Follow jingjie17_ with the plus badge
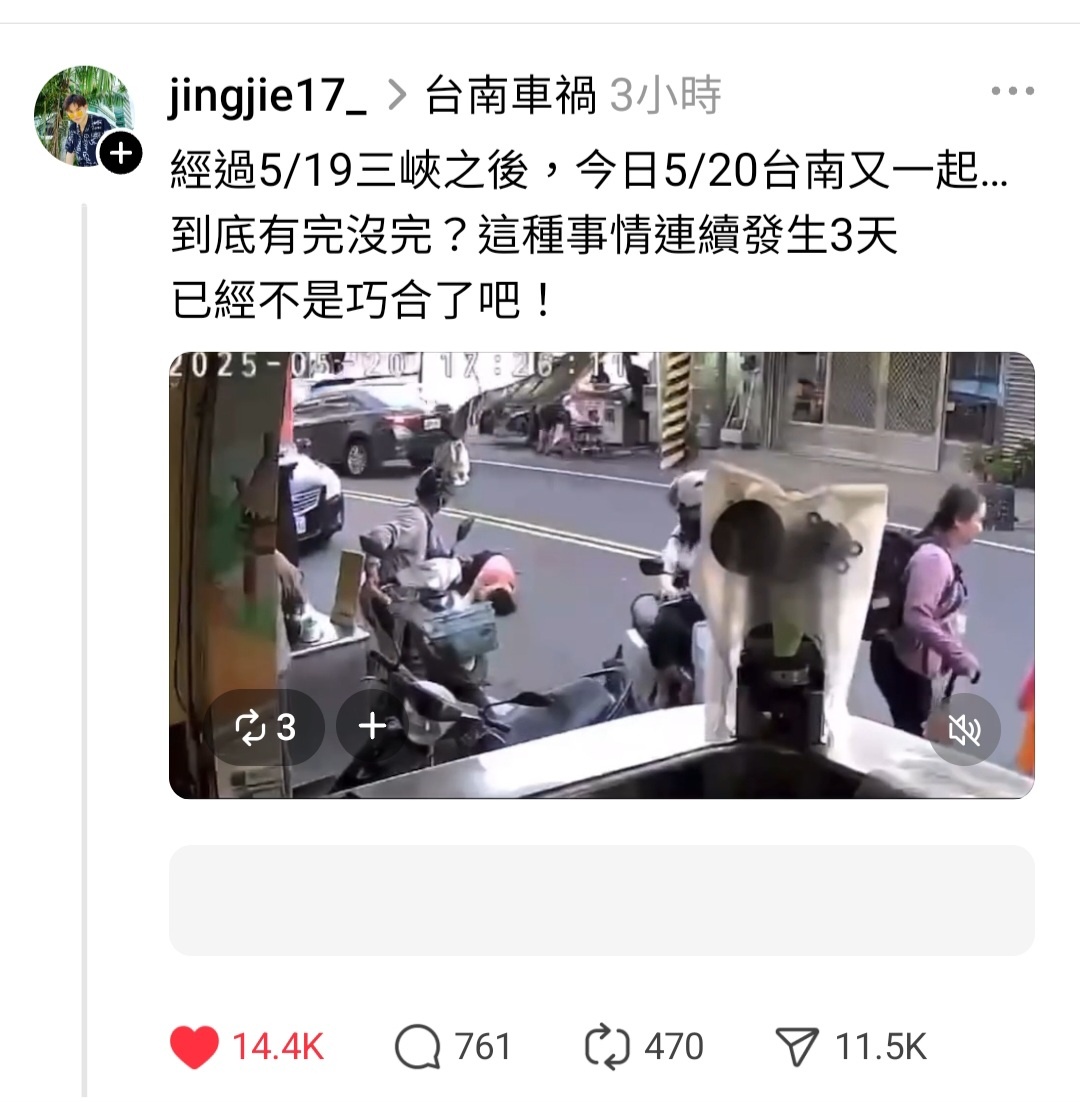 [121, 153]
